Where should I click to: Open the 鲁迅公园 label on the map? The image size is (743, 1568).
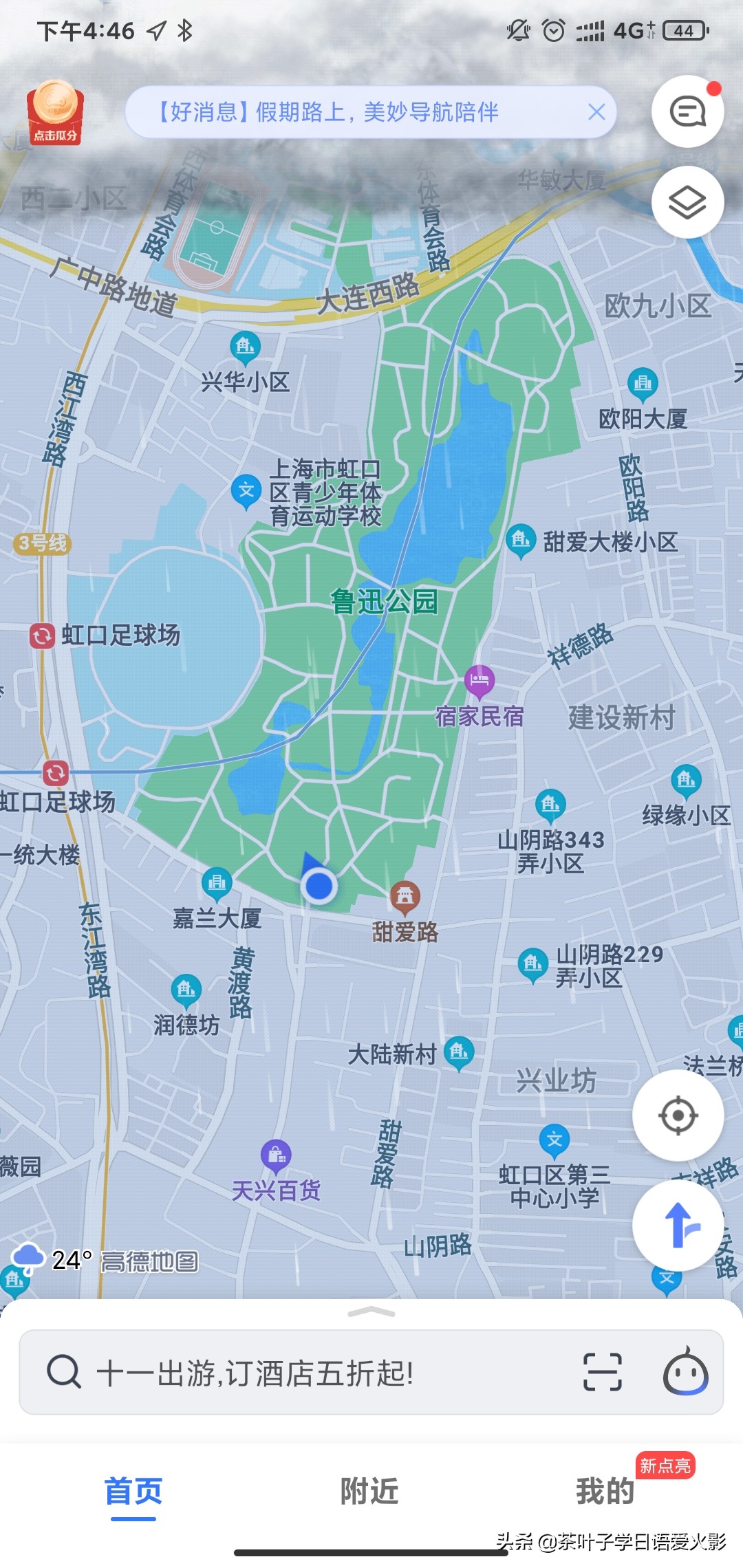[384, 600]
